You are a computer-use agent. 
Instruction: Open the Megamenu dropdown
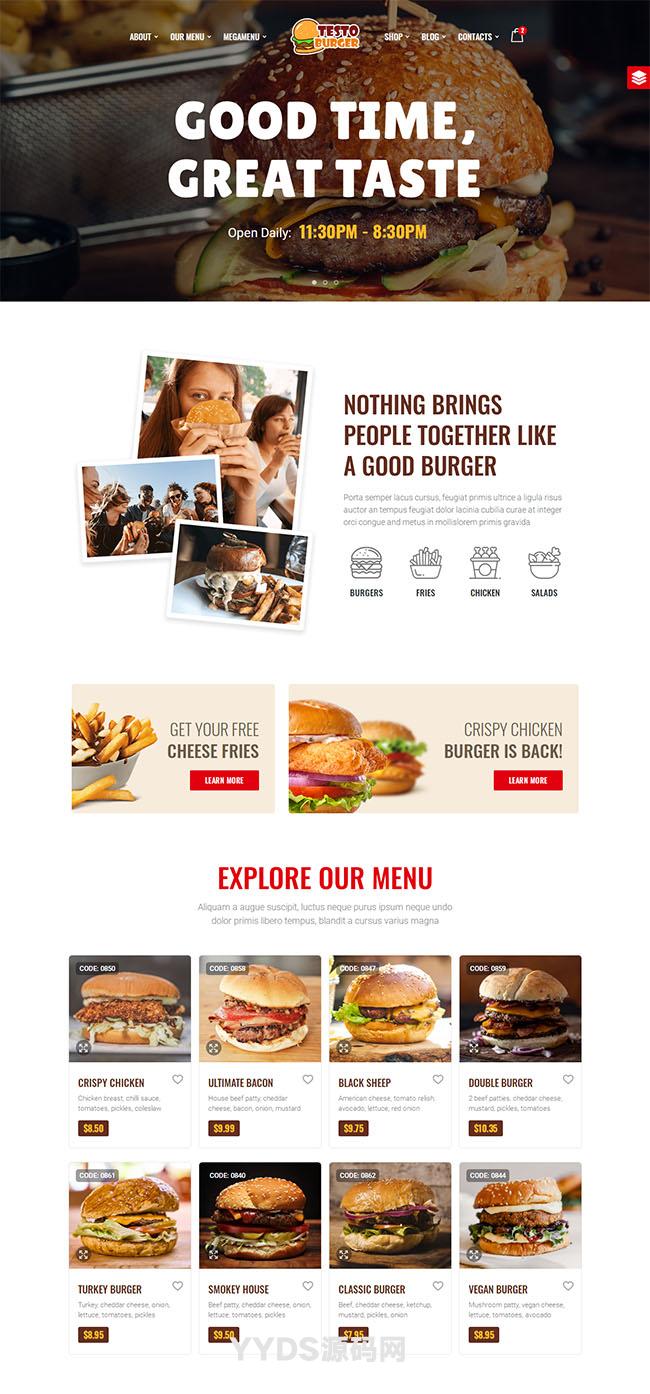[x=244, y=37]
